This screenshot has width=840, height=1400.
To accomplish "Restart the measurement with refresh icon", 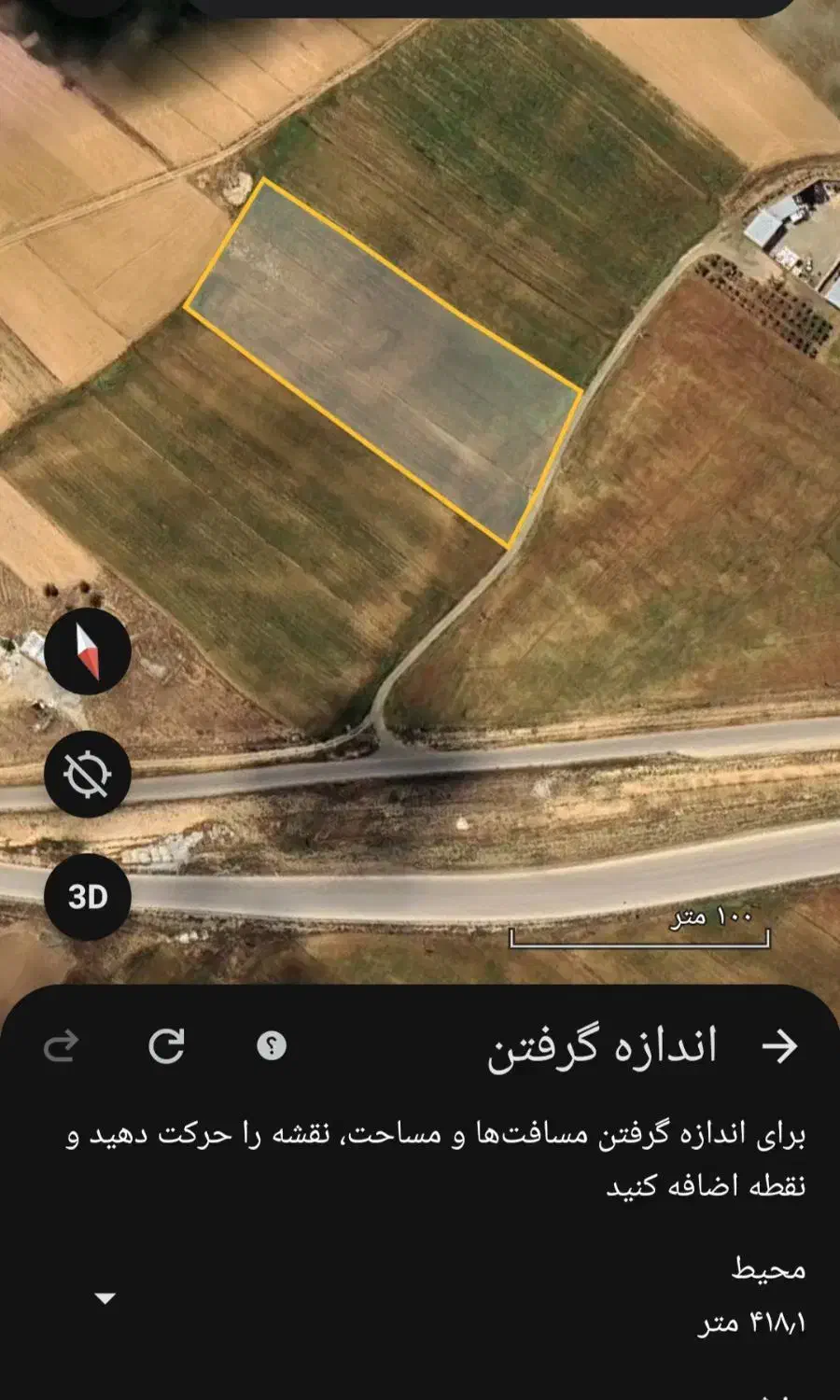I will click(167, 1046).
